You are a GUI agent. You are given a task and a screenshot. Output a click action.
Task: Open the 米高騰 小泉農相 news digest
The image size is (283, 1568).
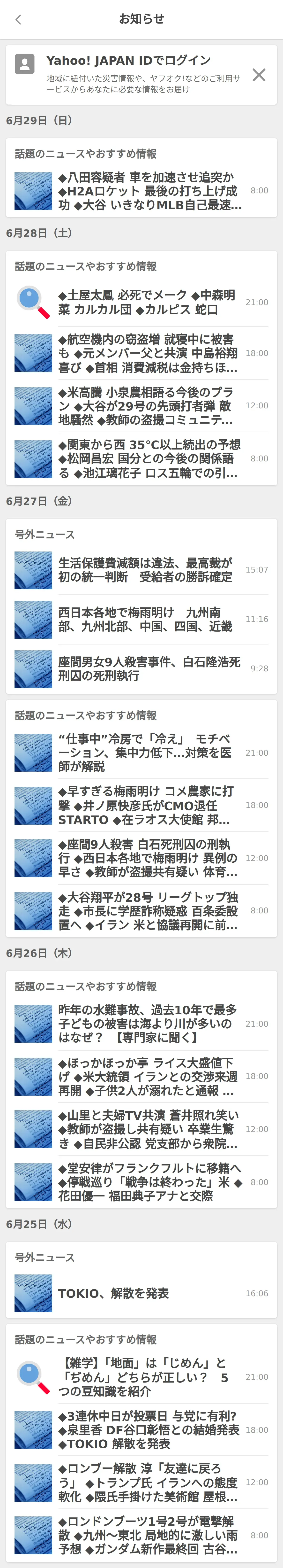coord(149,406)
